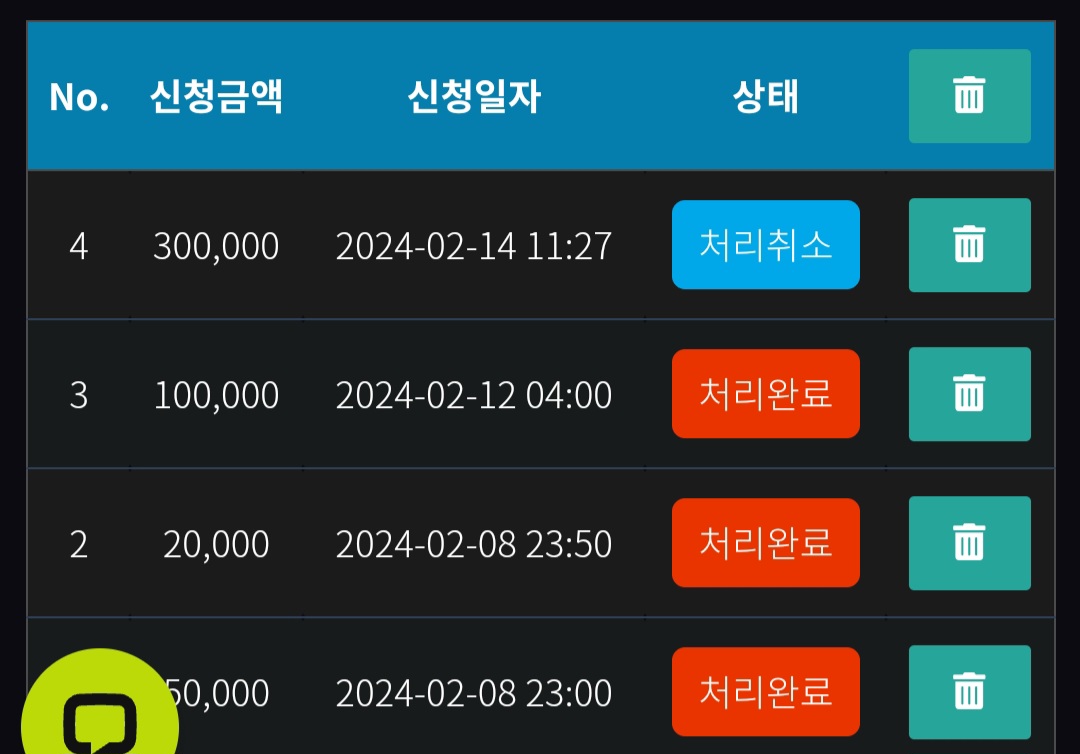Tap 처리완료 status on the 20,000 request
This screenshot has width=1080, height=754.
tap(765, 543)
